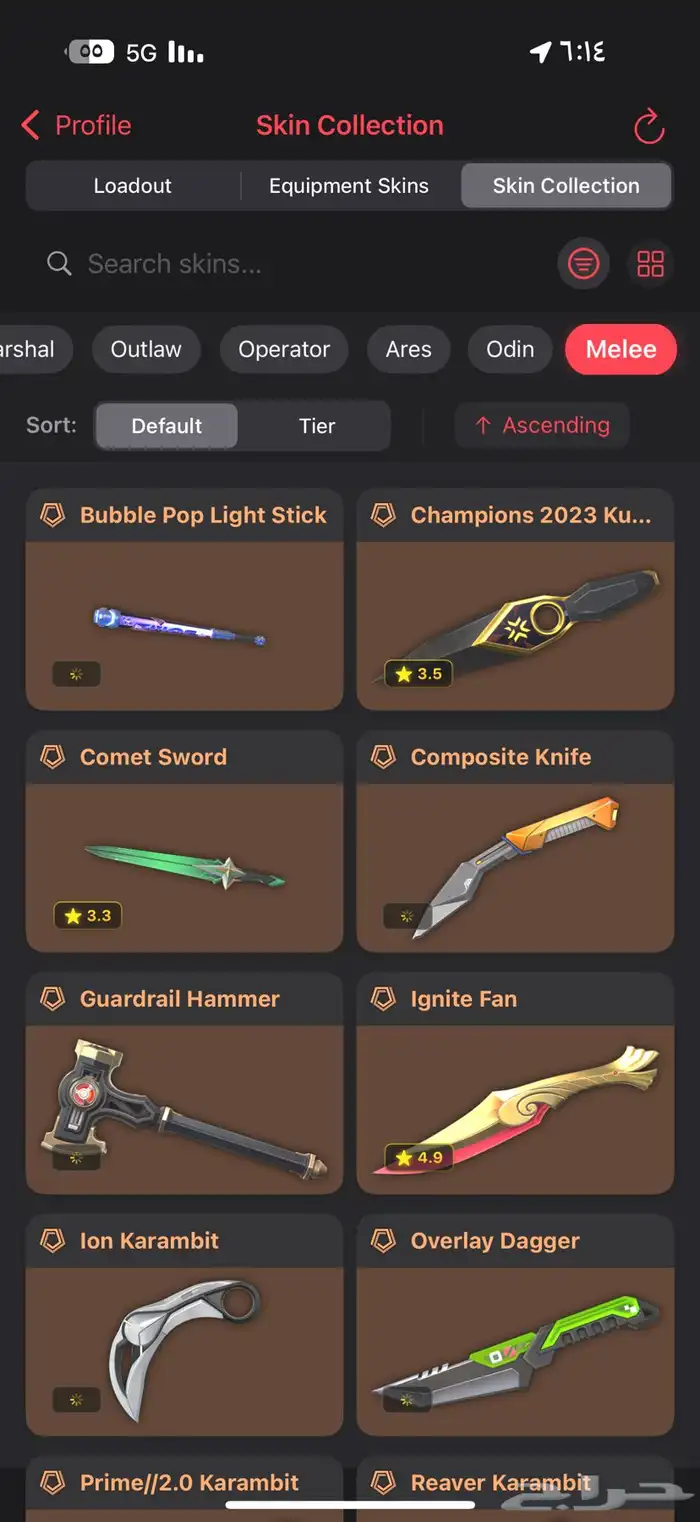This screenshot has width=700, height=1522.
Task: Switch to the Loadout tab
Action: [133, 186]
